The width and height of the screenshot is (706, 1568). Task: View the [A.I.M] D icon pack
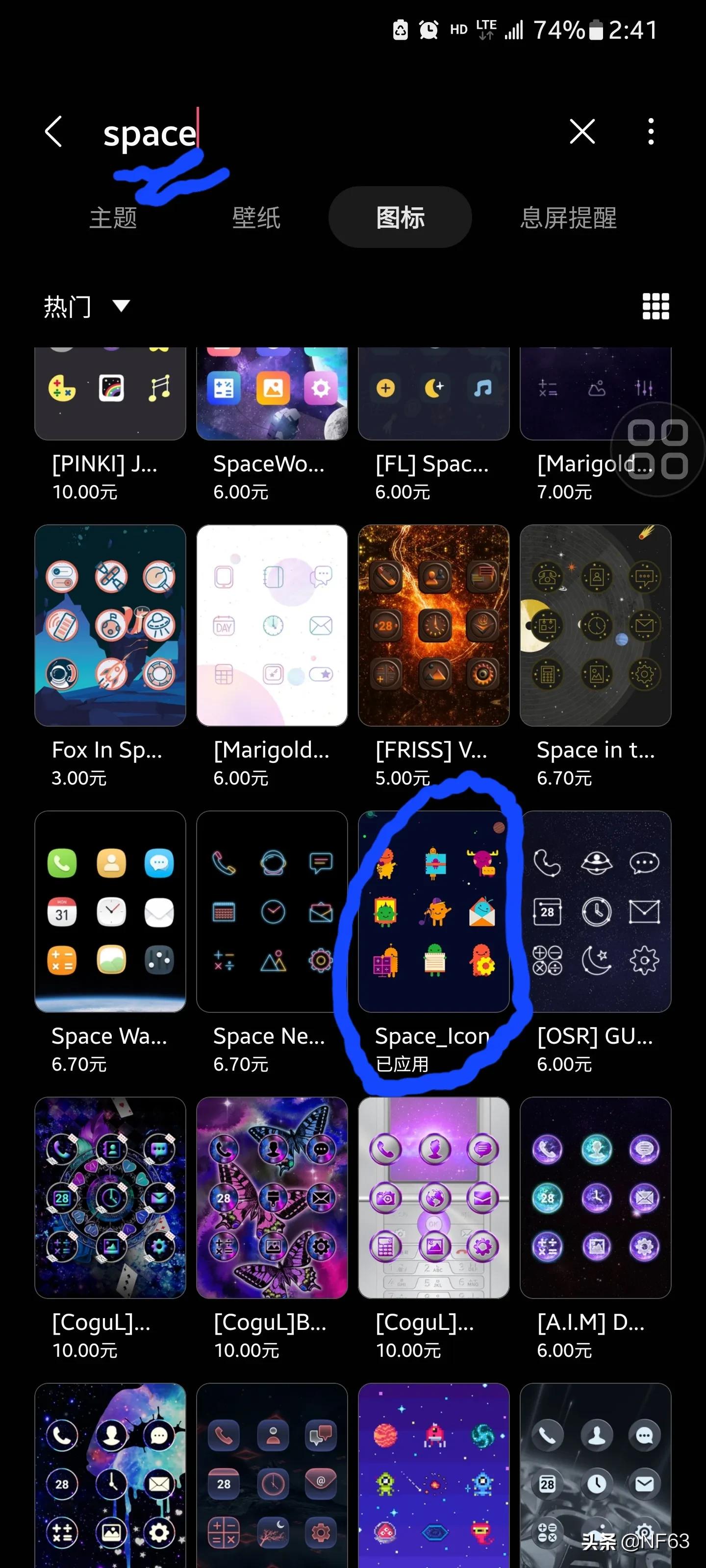point(596,1198)
